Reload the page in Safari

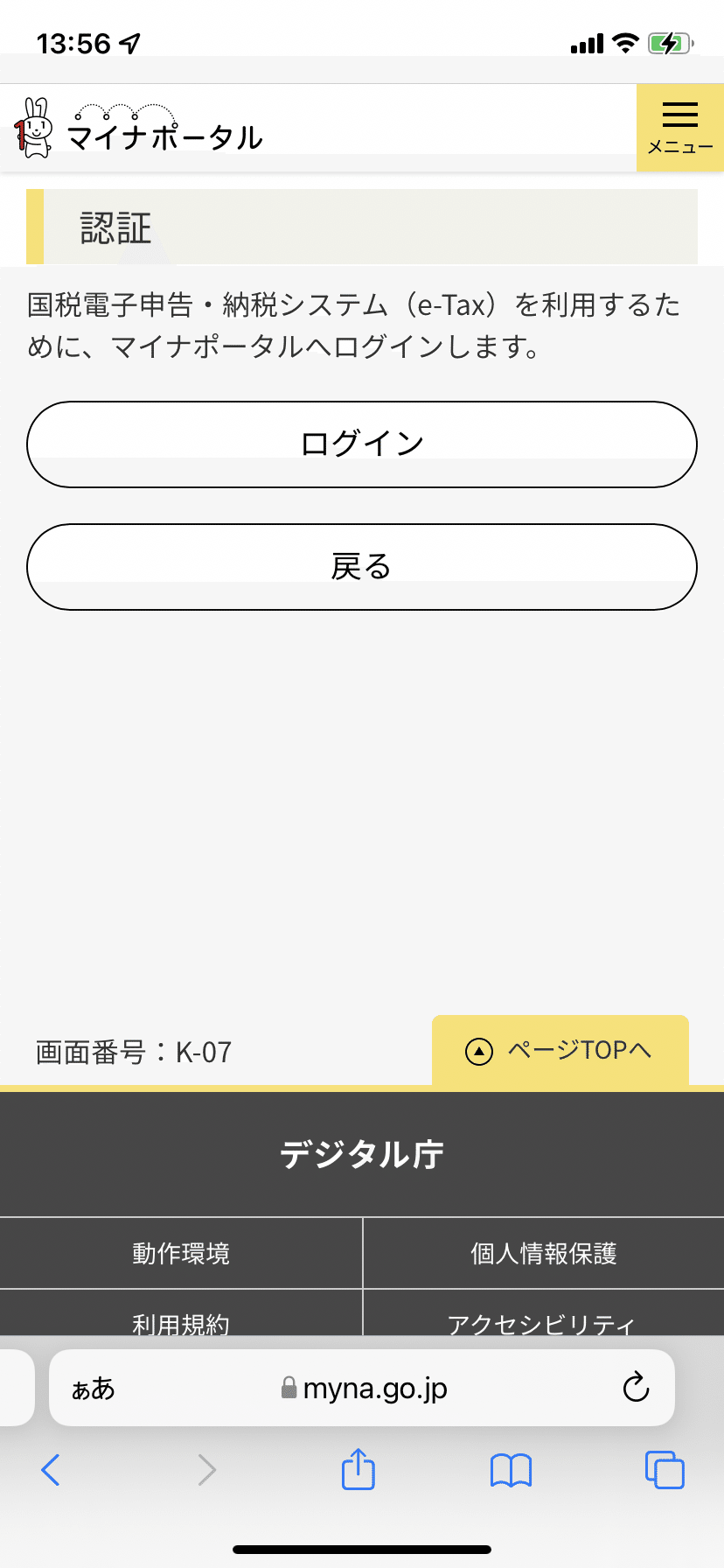pyautogui.click(x=636, y=1387)
